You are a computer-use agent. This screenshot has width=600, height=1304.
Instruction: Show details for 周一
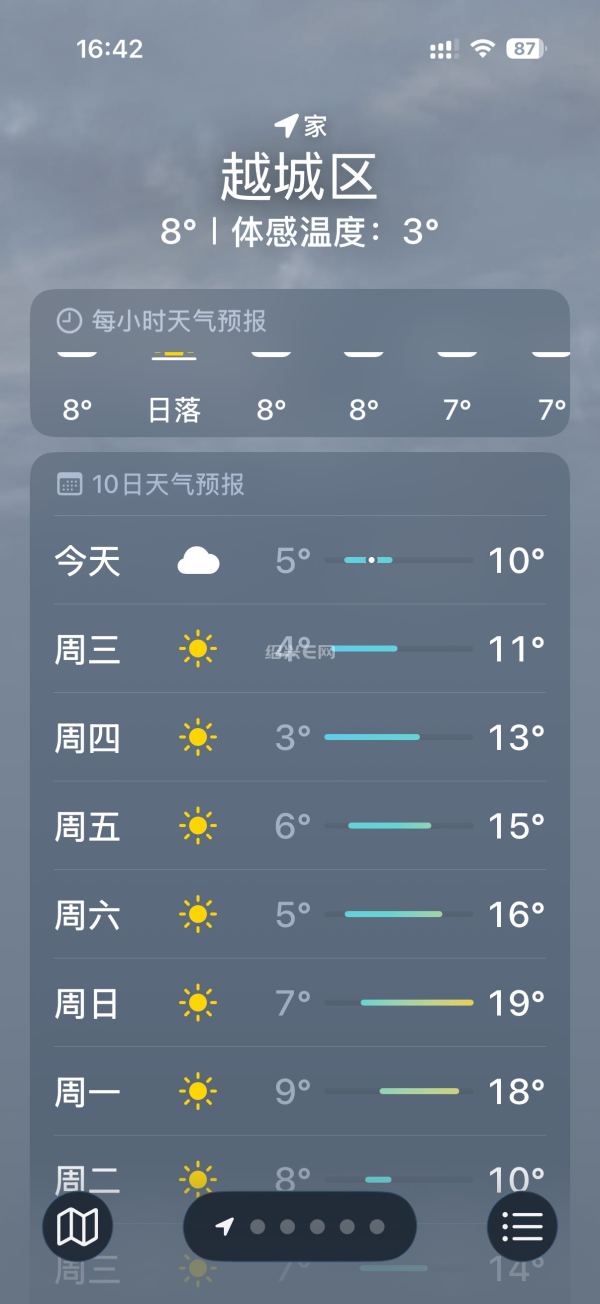[x=300, y=1091]
